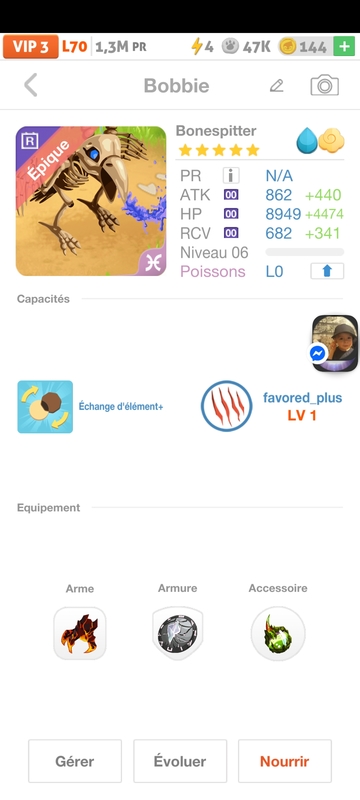360x800 pixels.
Task: Add coins with the green plus button
Action: coord(344,47)
